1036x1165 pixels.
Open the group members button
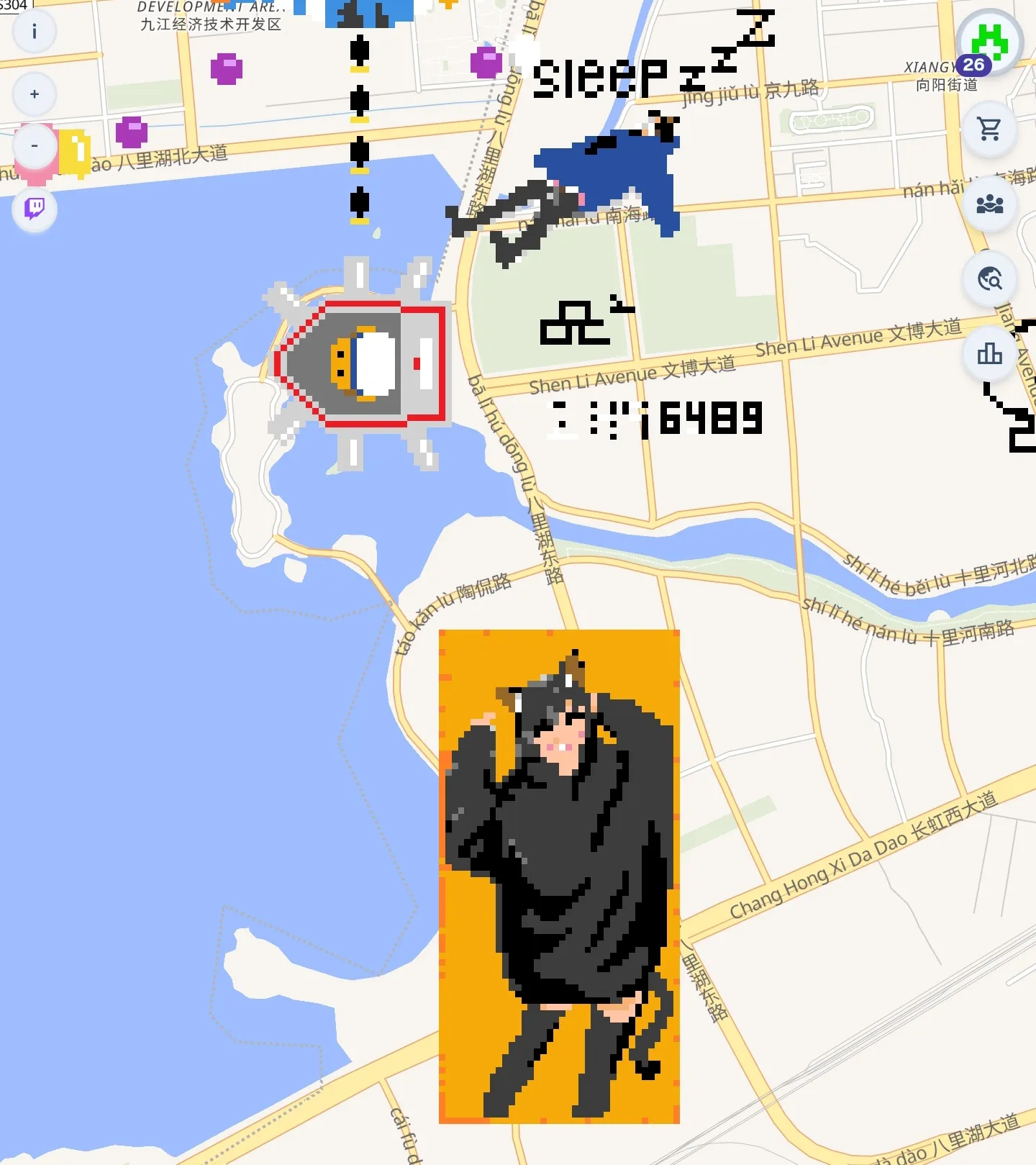(990, 204)
